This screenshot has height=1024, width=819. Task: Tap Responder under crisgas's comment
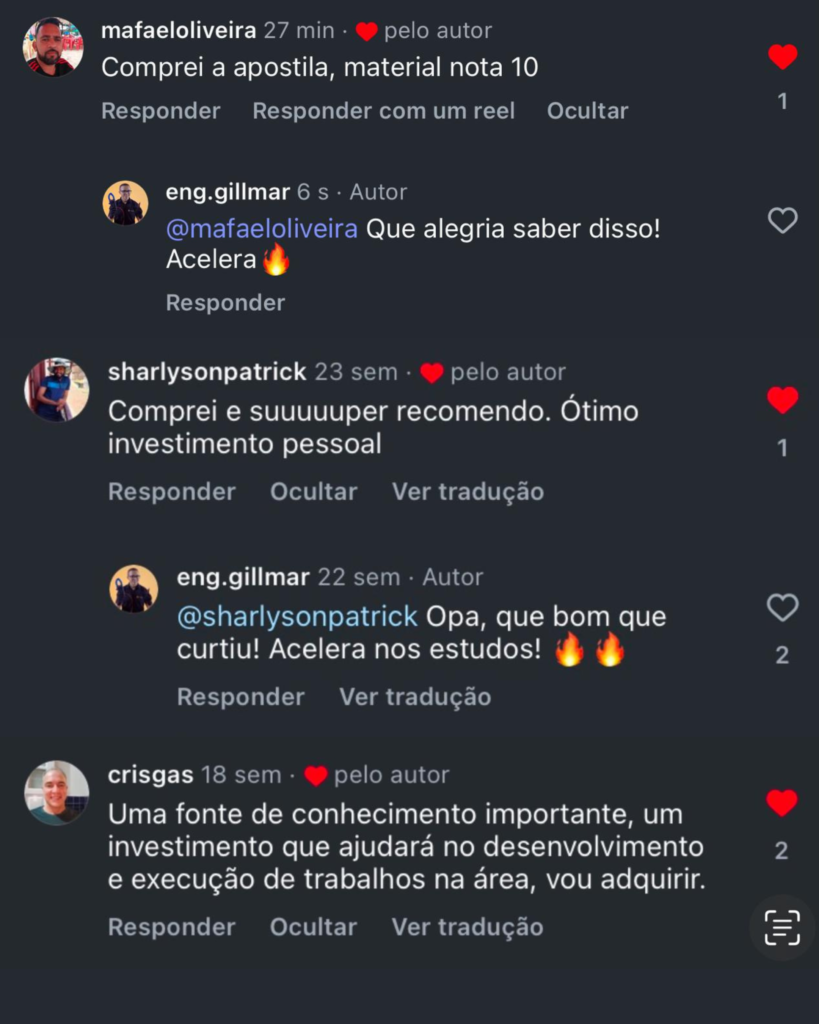click(172, 927)
